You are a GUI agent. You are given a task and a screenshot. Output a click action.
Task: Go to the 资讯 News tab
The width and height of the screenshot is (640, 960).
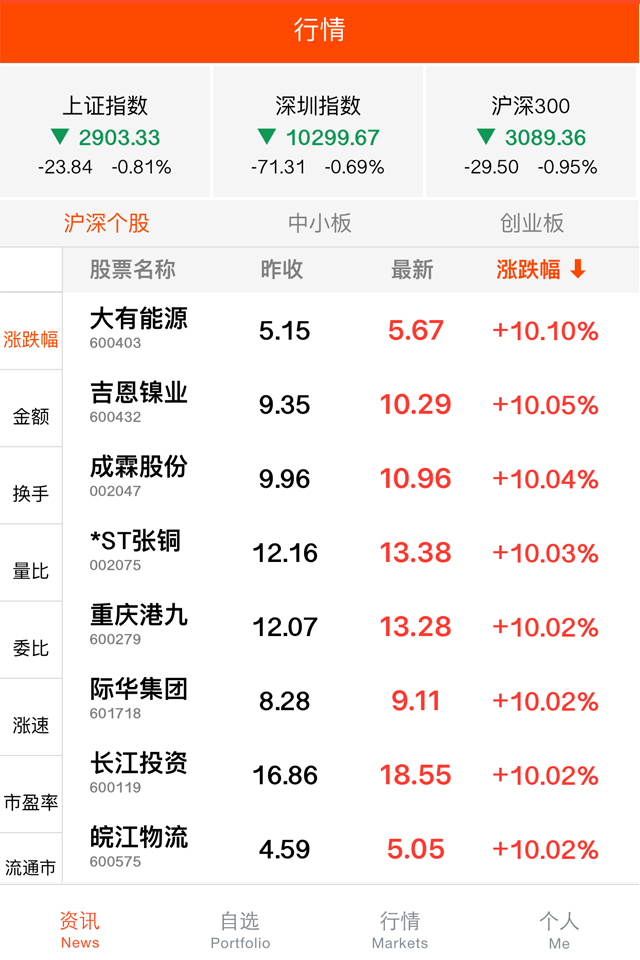[x=80, y=929]
